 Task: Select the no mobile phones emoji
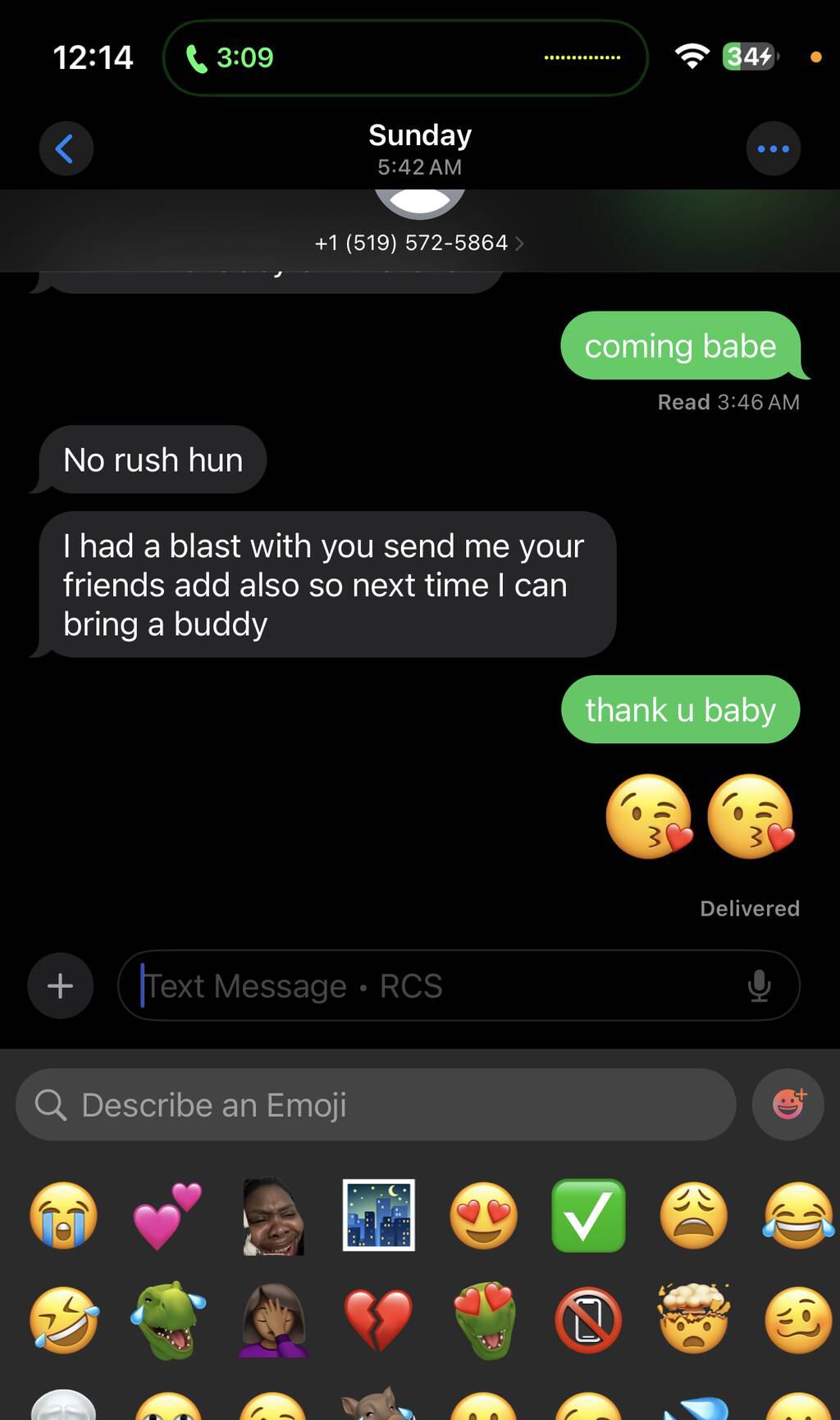[588, 1320]
